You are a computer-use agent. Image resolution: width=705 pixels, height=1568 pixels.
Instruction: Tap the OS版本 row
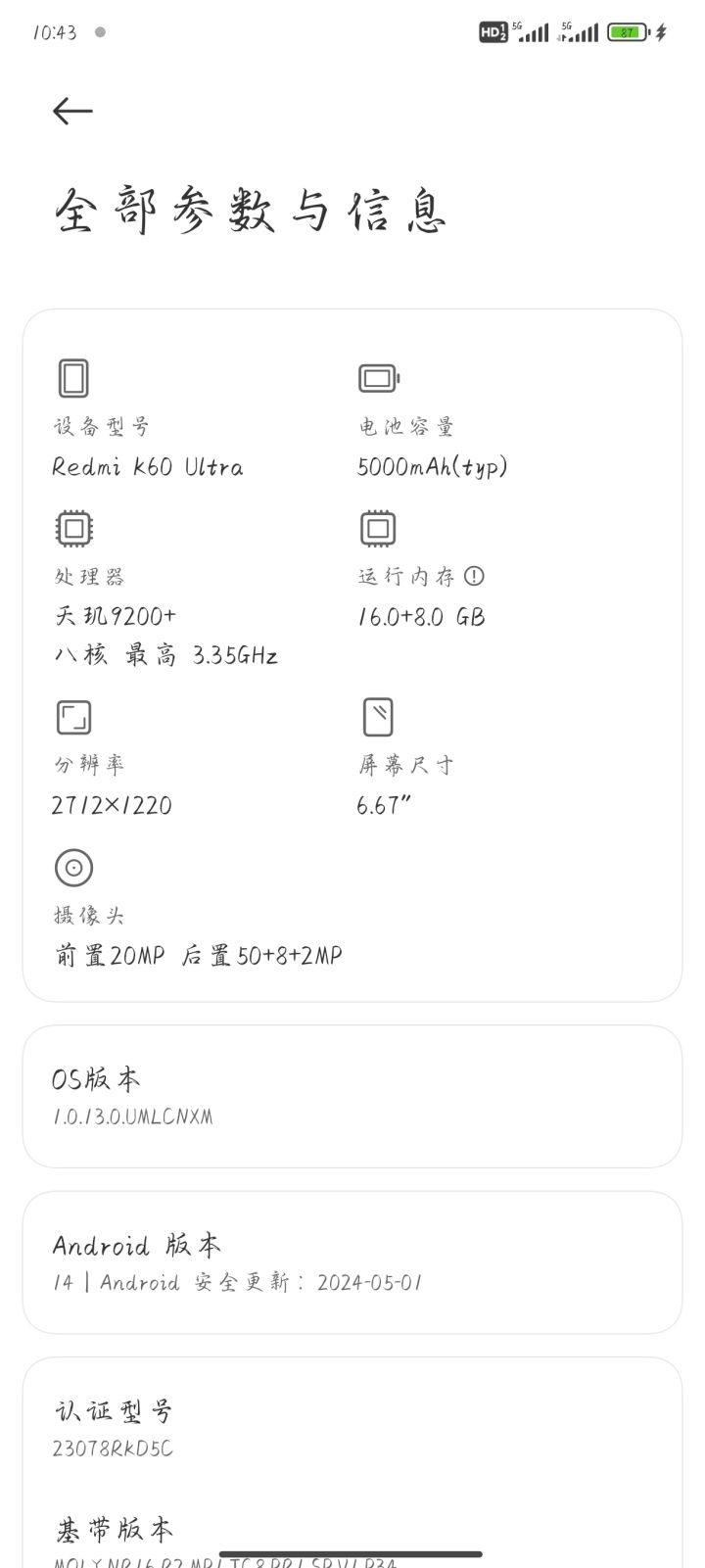pyautogui.click(x=352, y=1096)
